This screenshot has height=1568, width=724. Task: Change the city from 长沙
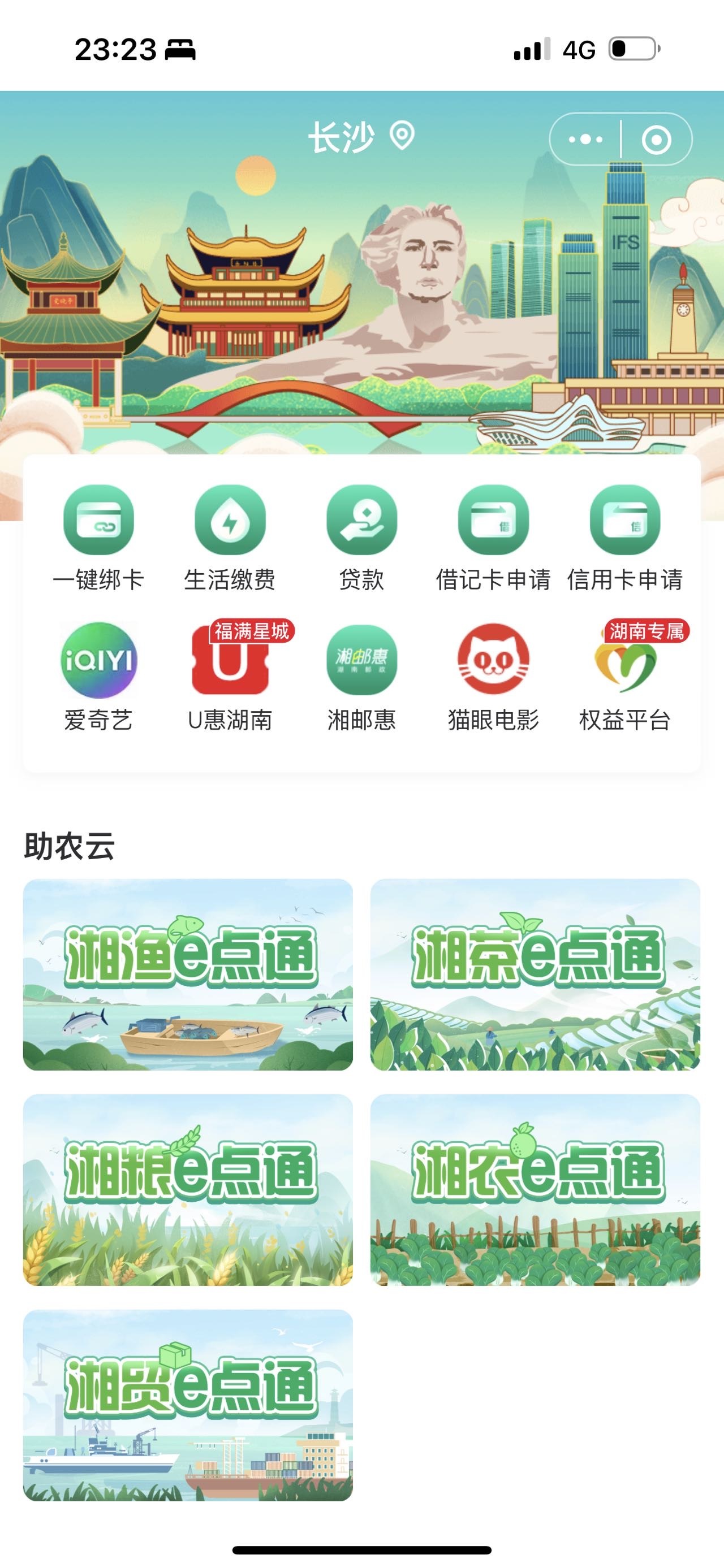click(x=360, y=137)
